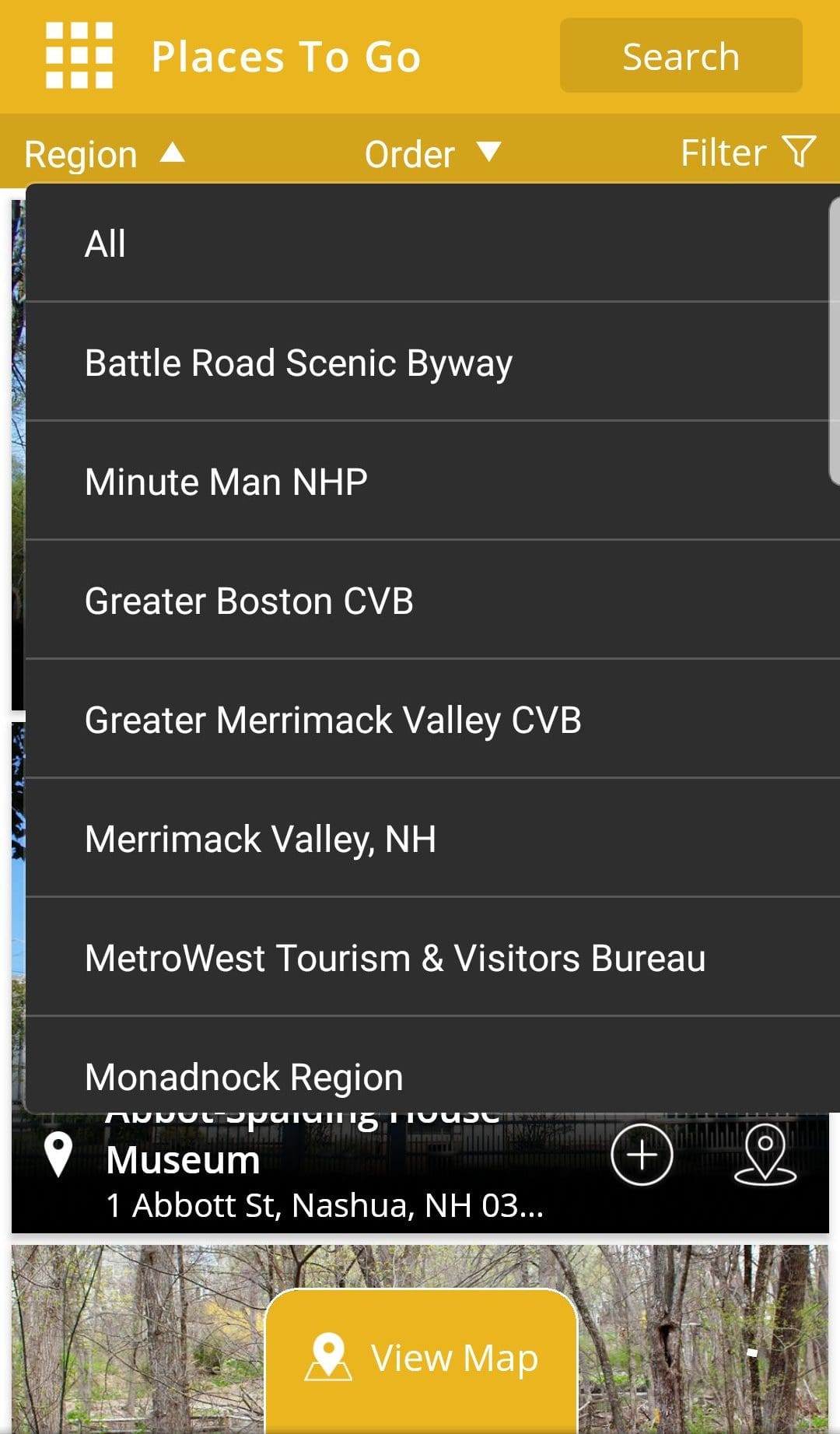
Task: Select the map pin icon on View Map button
Action: click(x=330, y=1355)
